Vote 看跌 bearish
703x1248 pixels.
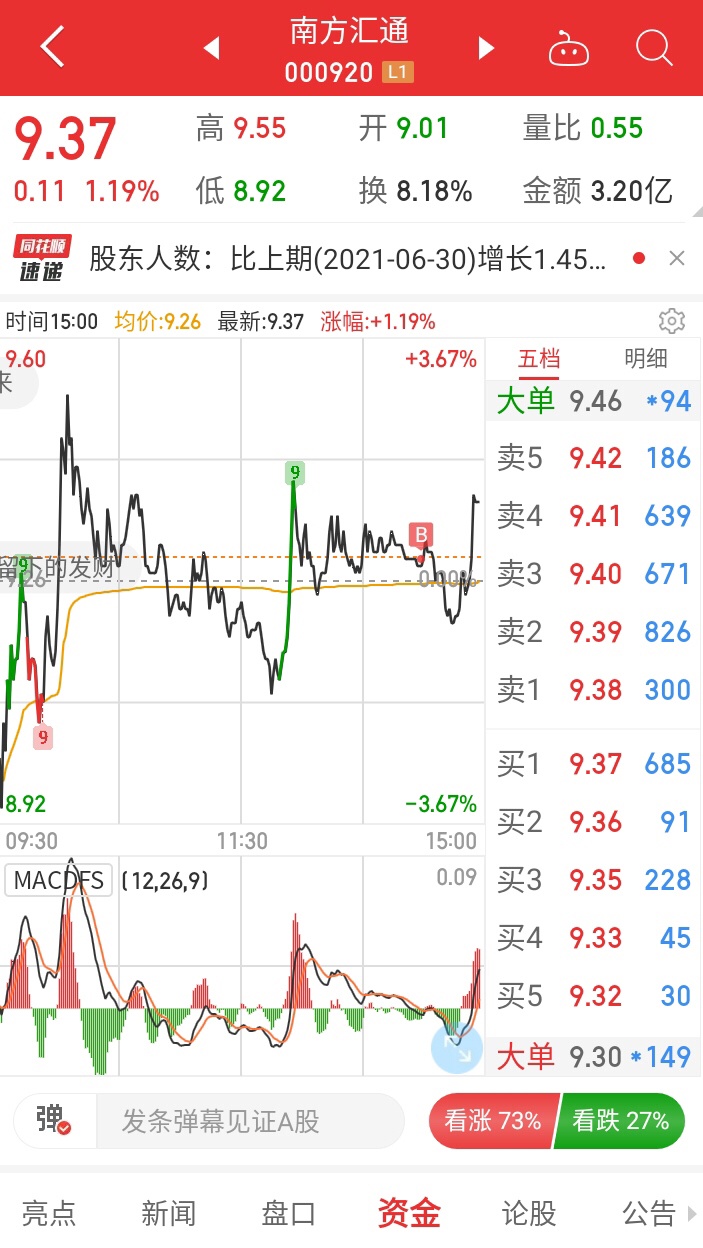[x=620, y=1121]
